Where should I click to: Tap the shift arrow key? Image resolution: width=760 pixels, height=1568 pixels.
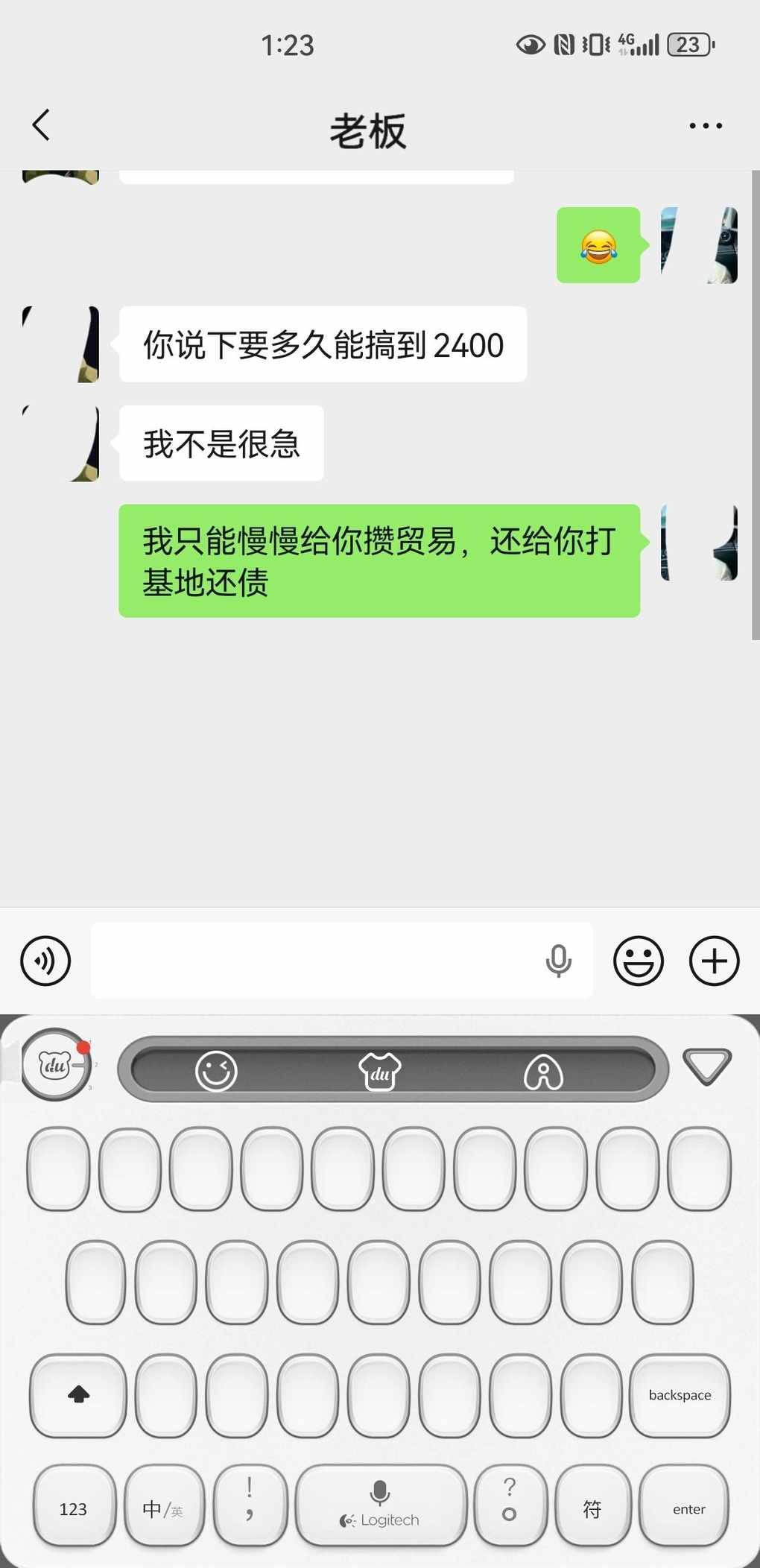click(78, 1395)
